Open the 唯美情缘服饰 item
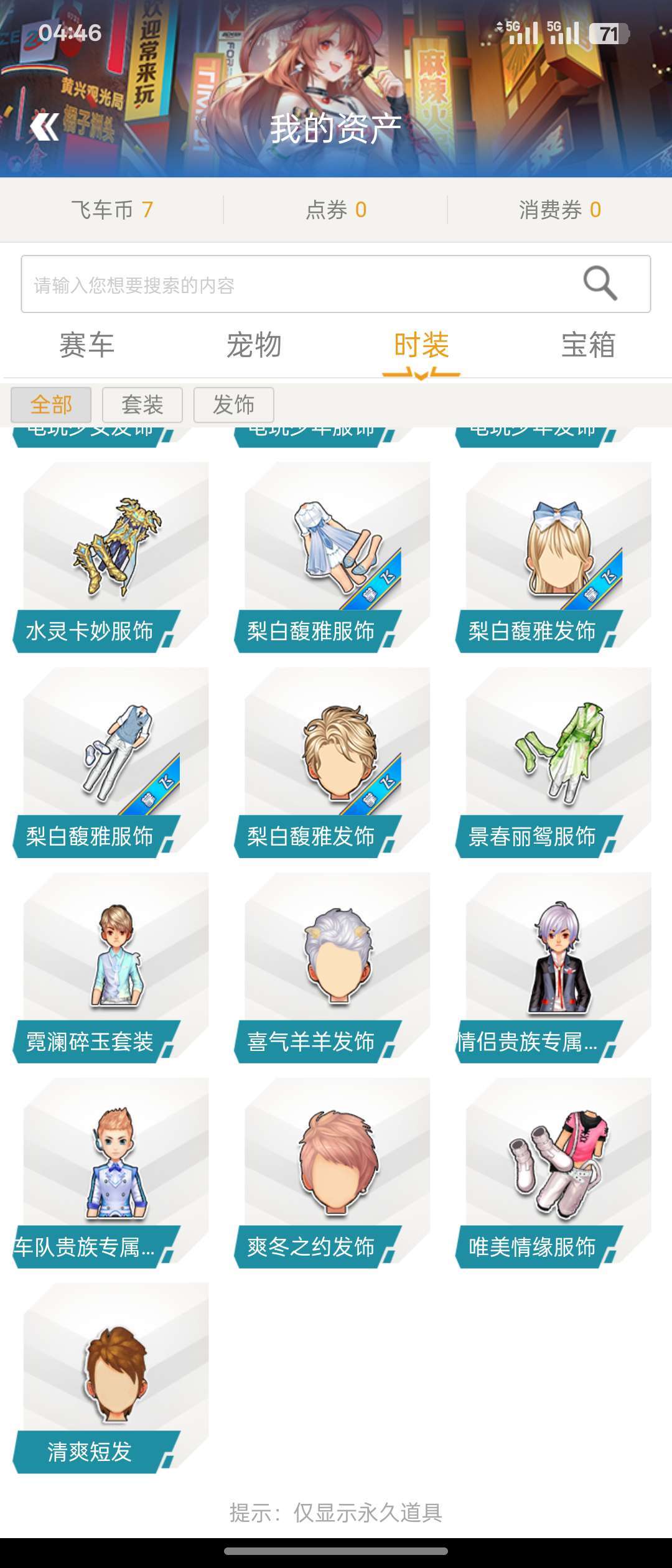 558,1170
